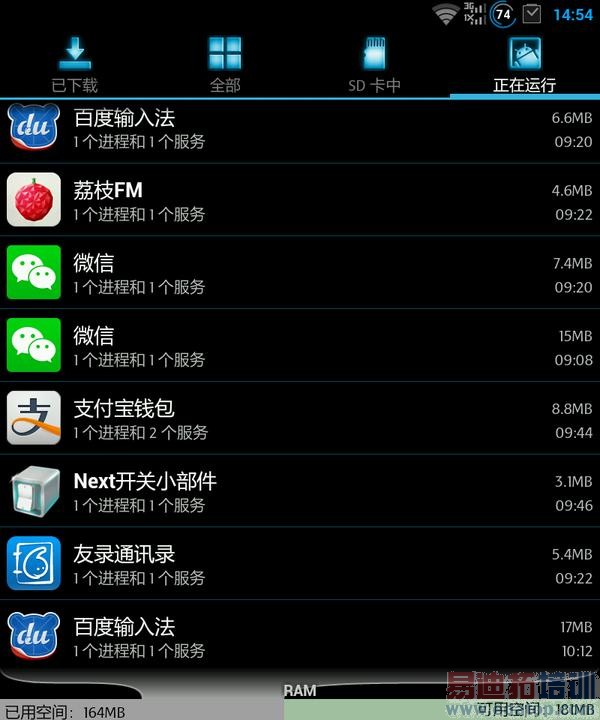Open 友录通讯录 running service details
Viewport: 600px width, 720px height.
coord(300,565)
